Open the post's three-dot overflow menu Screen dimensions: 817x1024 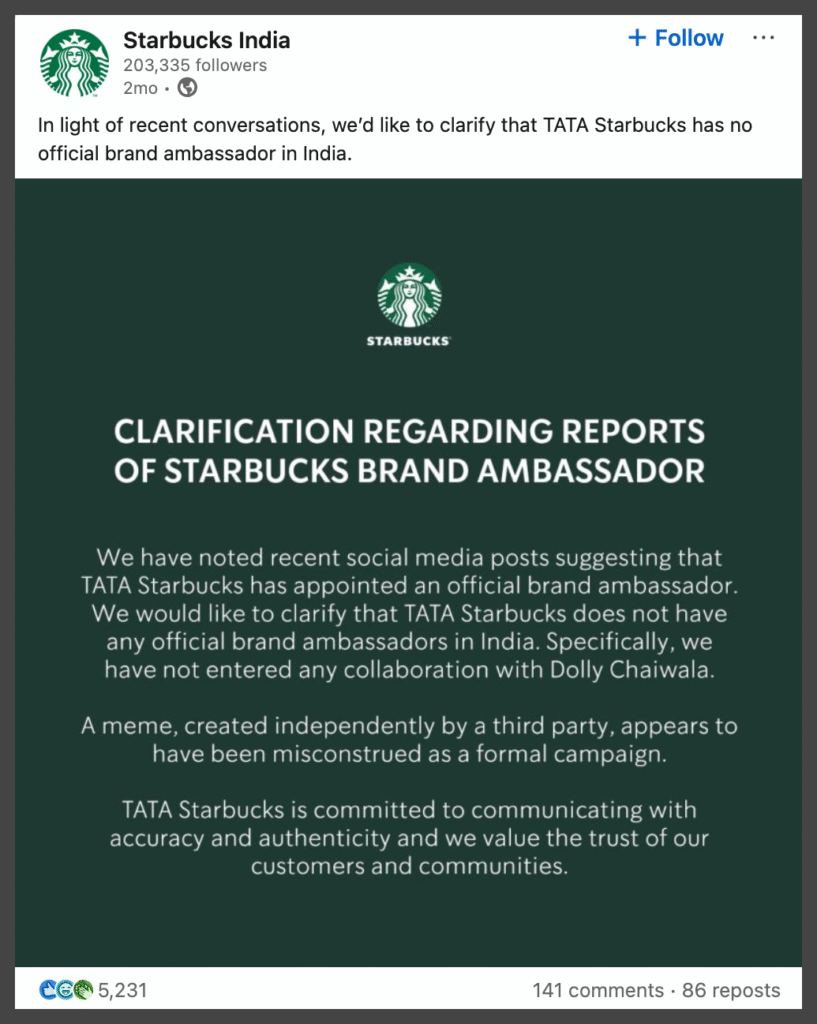tap(763, 38)
